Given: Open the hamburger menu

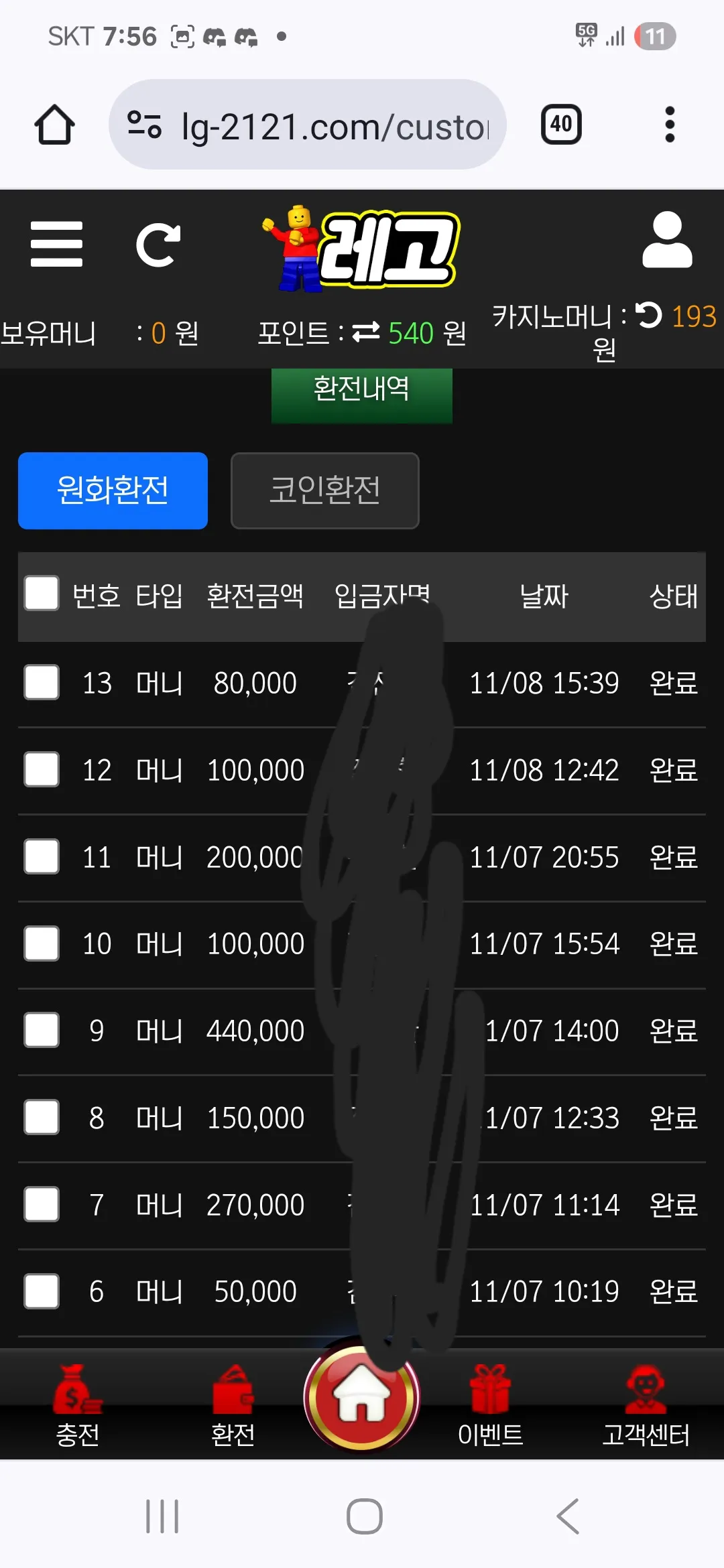Looking at the screenshot, I should 56,244.
